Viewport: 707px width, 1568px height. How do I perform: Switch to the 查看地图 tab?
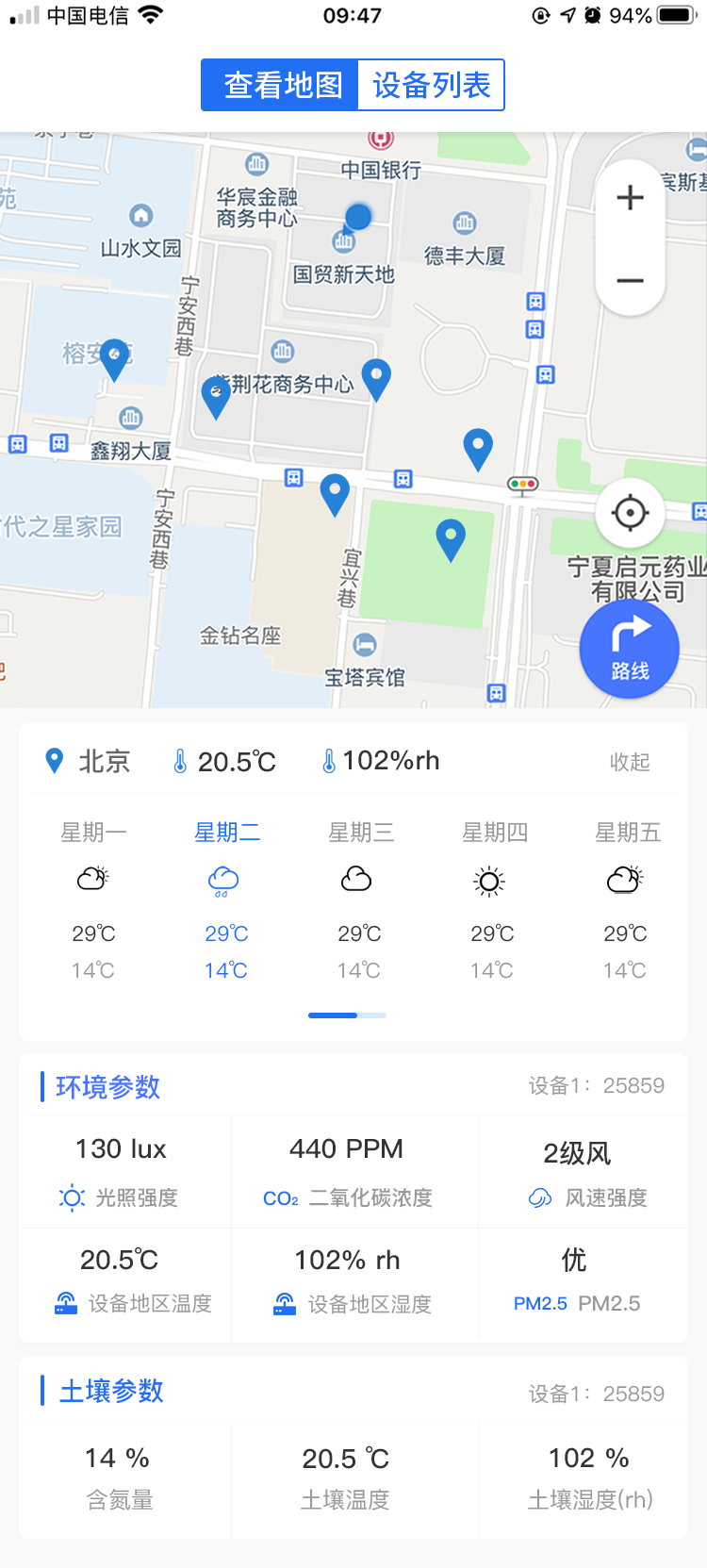280,85
